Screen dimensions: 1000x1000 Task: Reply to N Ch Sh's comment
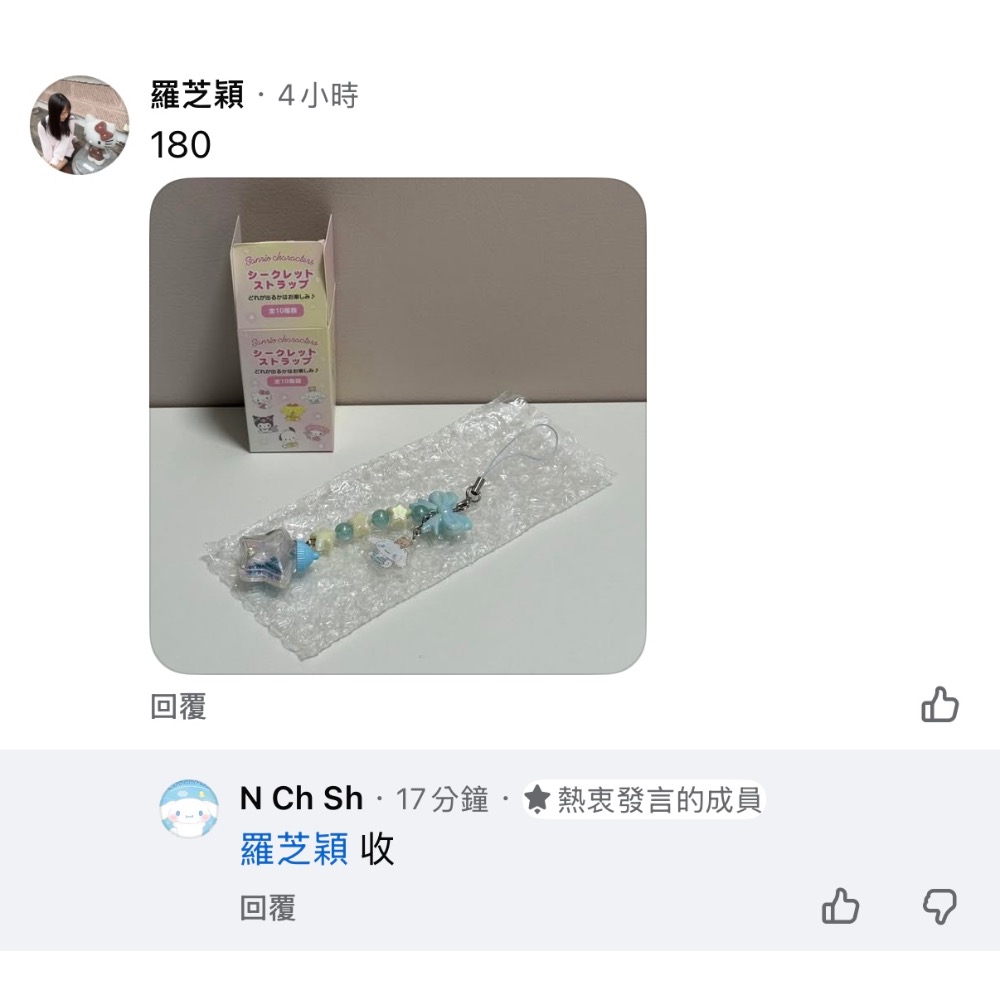click(x=268, y=908)
